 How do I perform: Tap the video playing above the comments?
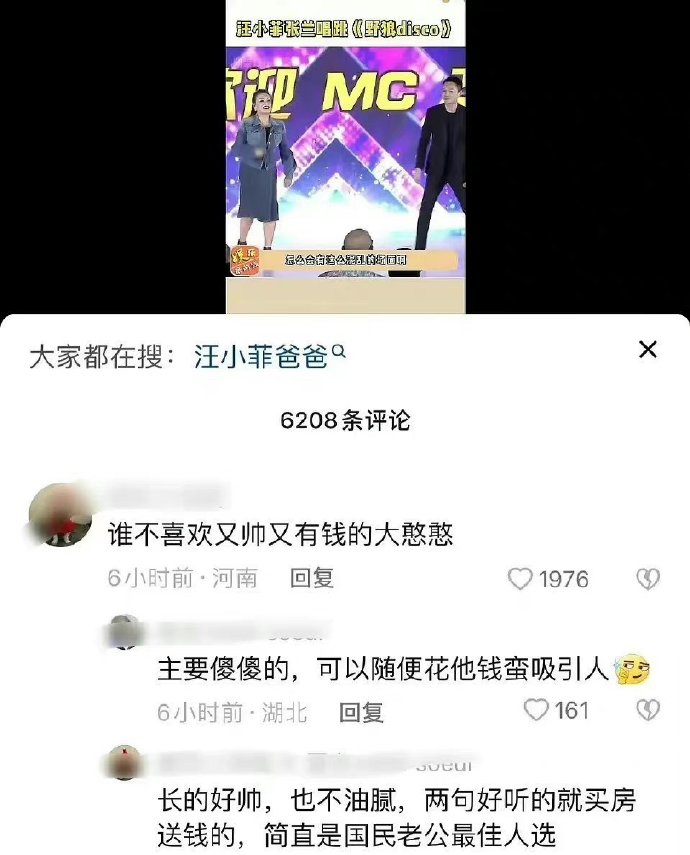[x=345, y=160]
